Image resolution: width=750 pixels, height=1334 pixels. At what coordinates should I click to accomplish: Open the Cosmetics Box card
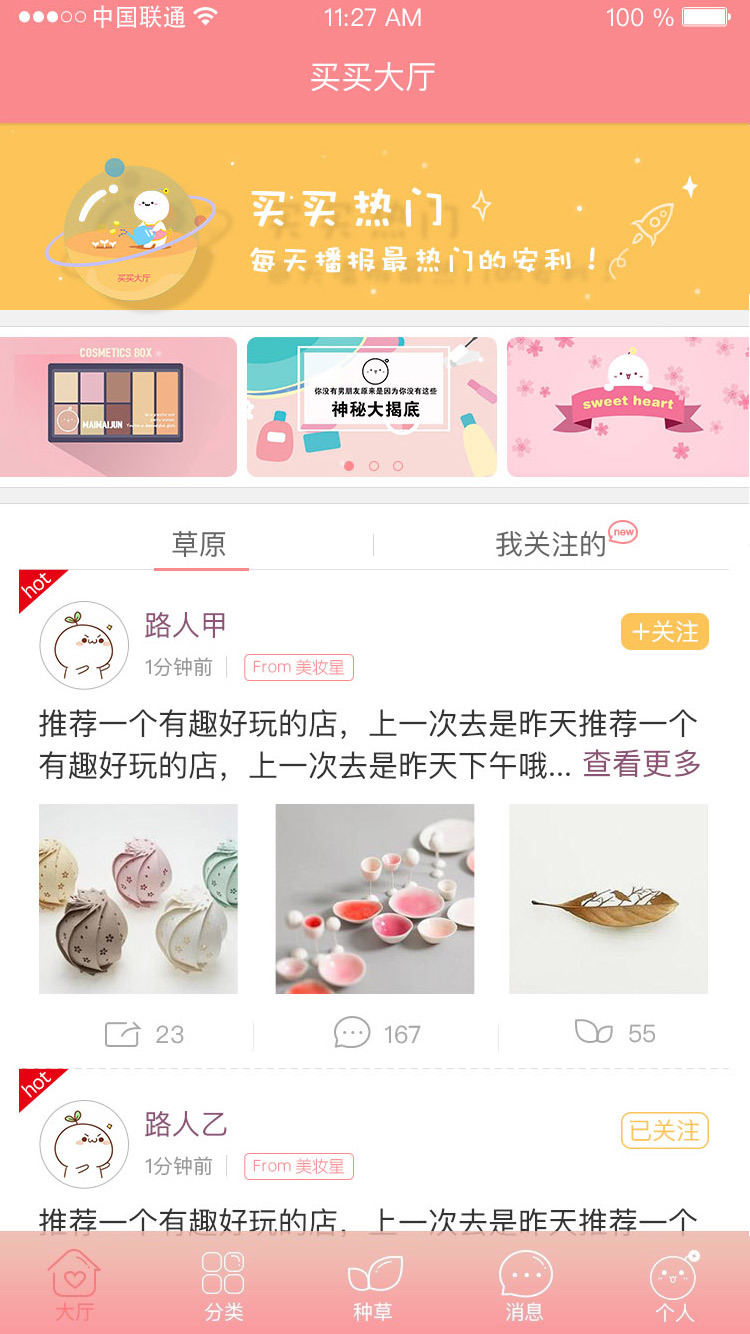[118, 407]
